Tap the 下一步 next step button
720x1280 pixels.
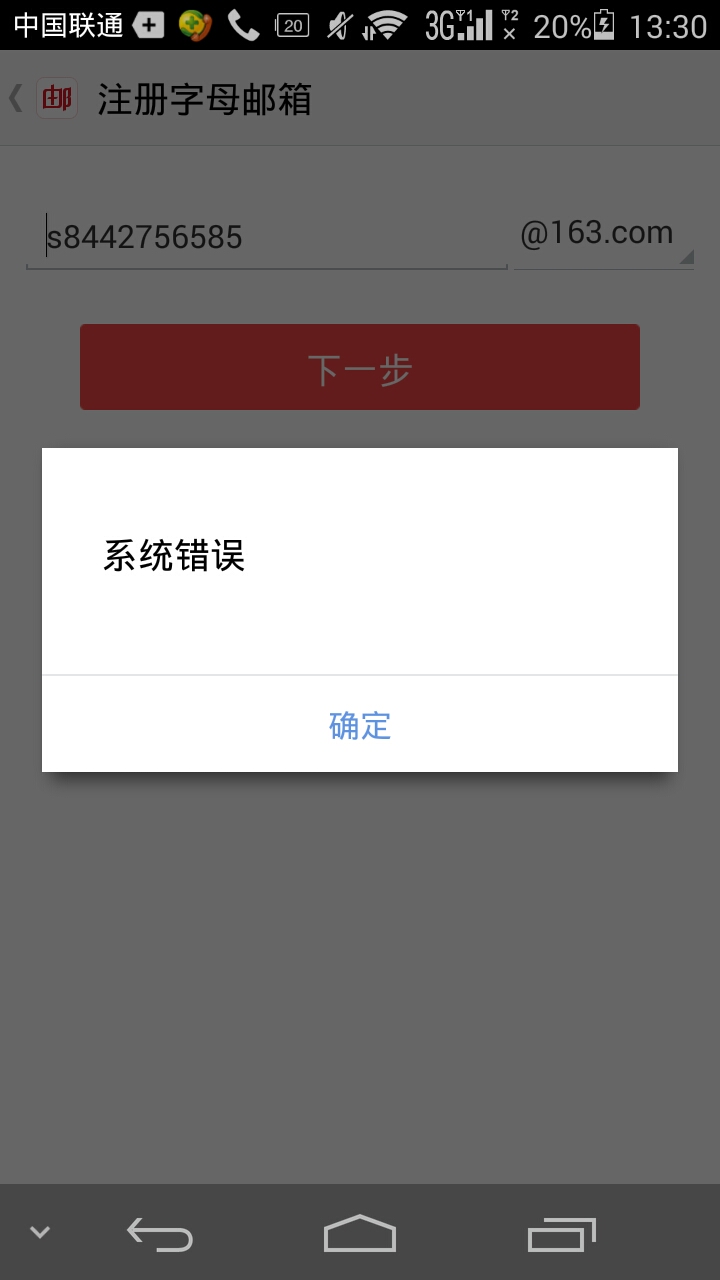(x=359, y=367)
